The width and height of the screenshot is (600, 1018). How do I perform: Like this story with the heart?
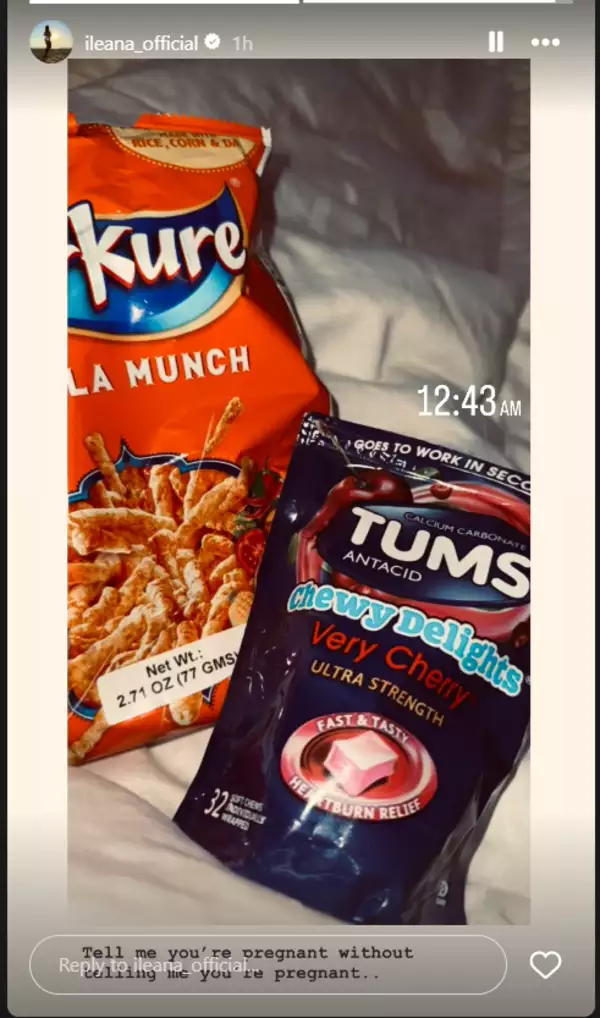(x=545, y=965)
